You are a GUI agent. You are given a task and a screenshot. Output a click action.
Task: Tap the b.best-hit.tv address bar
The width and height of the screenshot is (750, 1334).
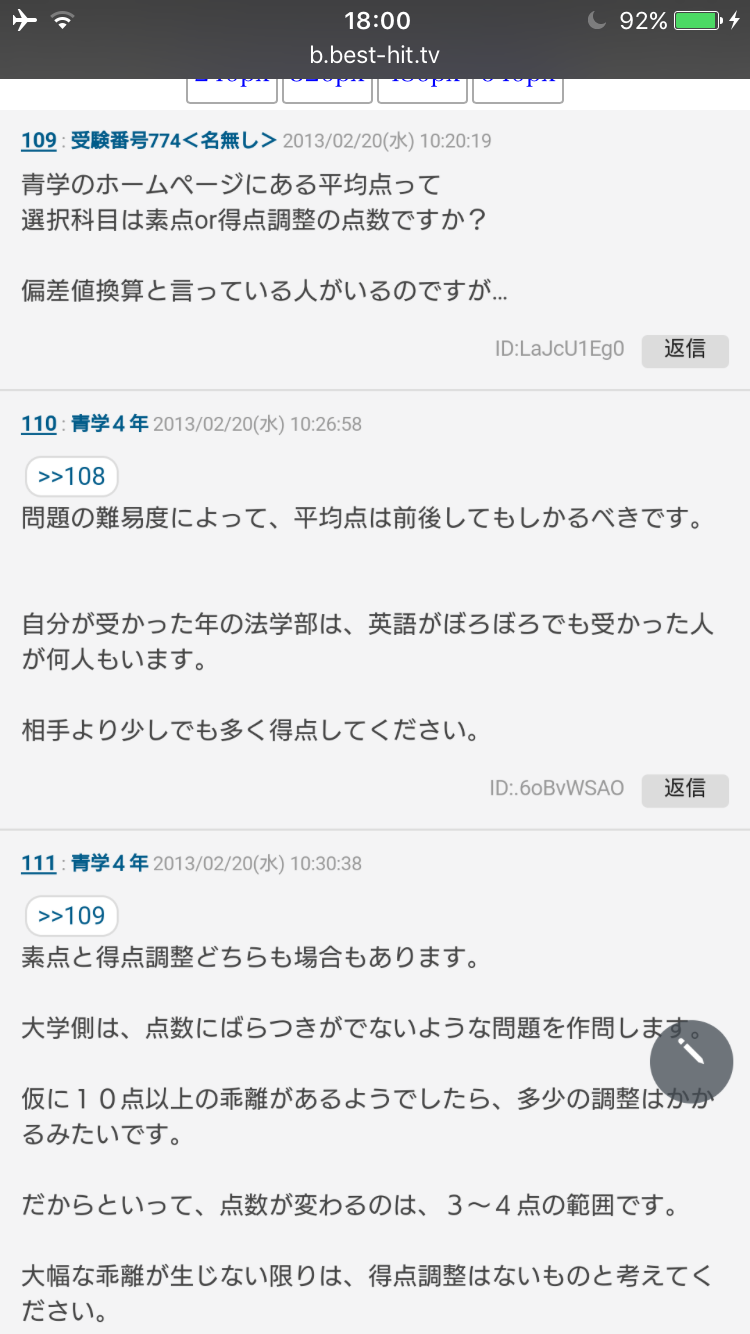[x=375, y=55]
